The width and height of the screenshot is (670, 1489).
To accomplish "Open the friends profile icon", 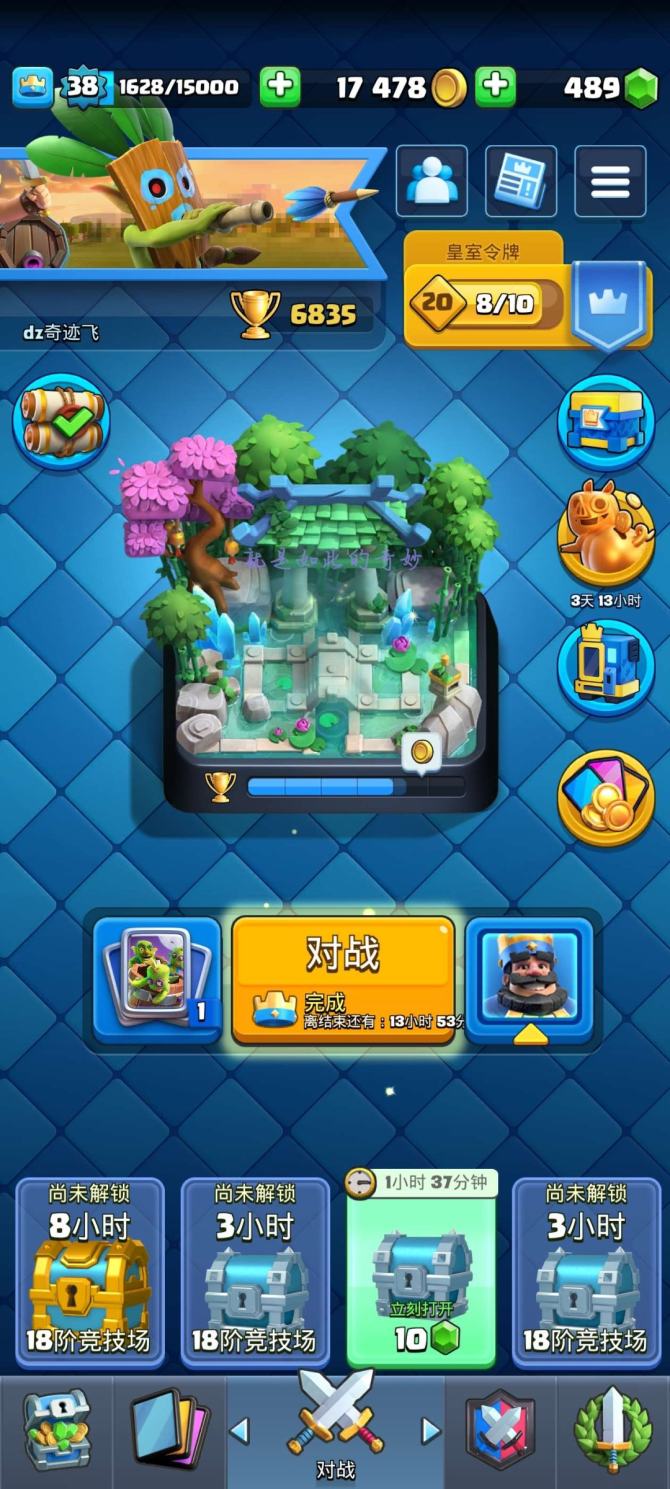I will 431,181.
